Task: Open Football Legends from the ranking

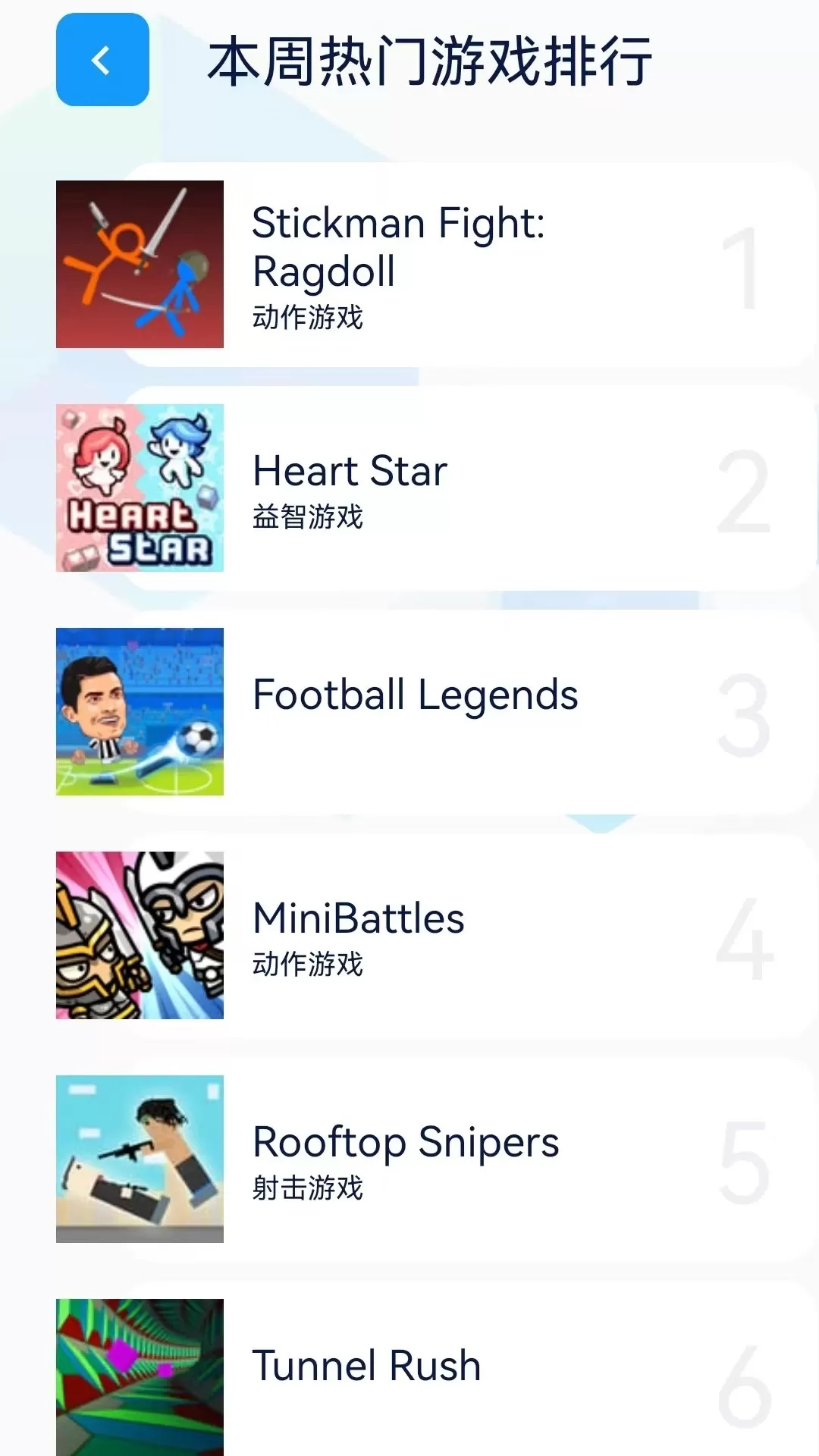Action: pos(436,712)
